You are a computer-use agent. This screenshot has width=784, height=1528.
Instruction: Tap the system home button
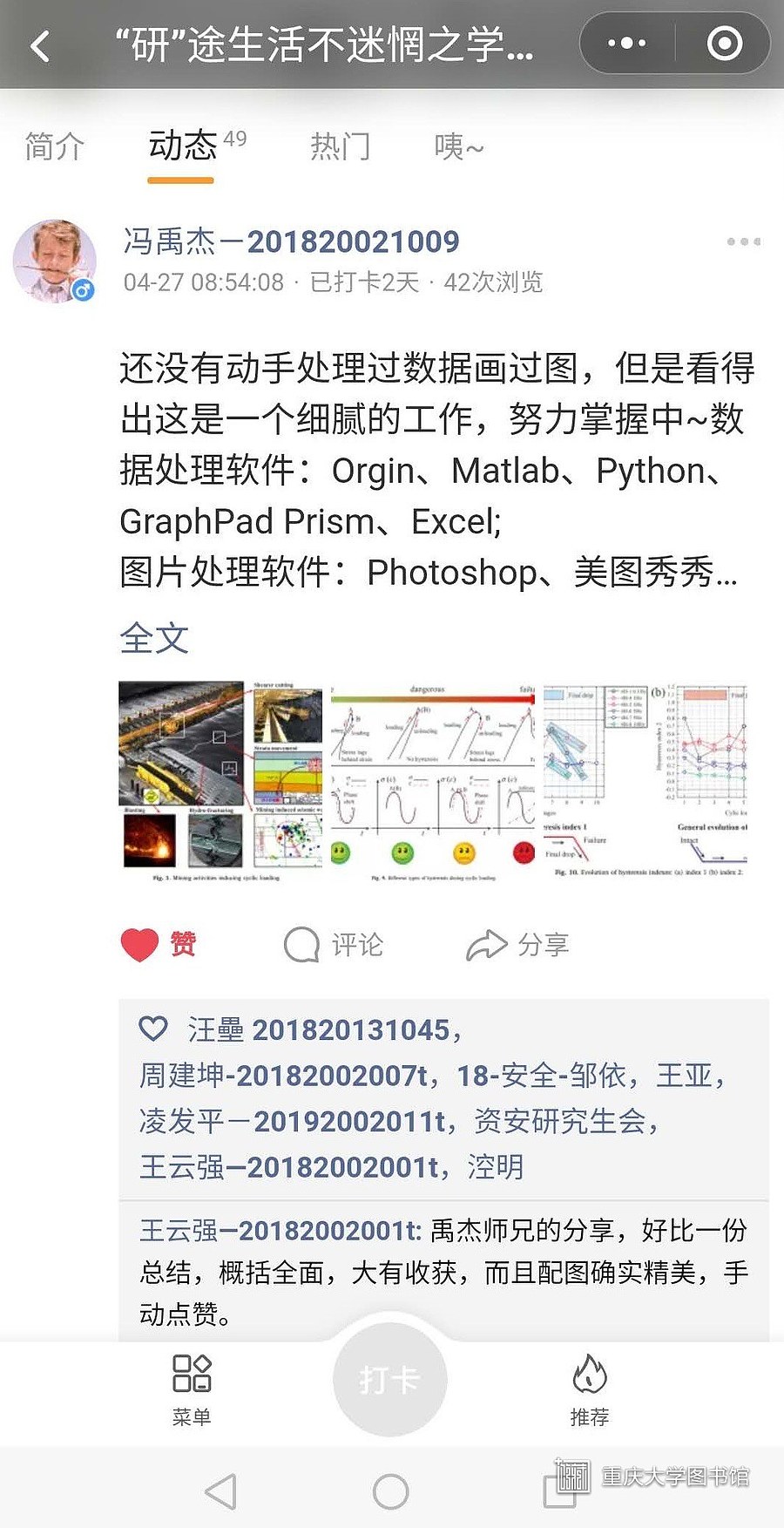coord(390,1491)
